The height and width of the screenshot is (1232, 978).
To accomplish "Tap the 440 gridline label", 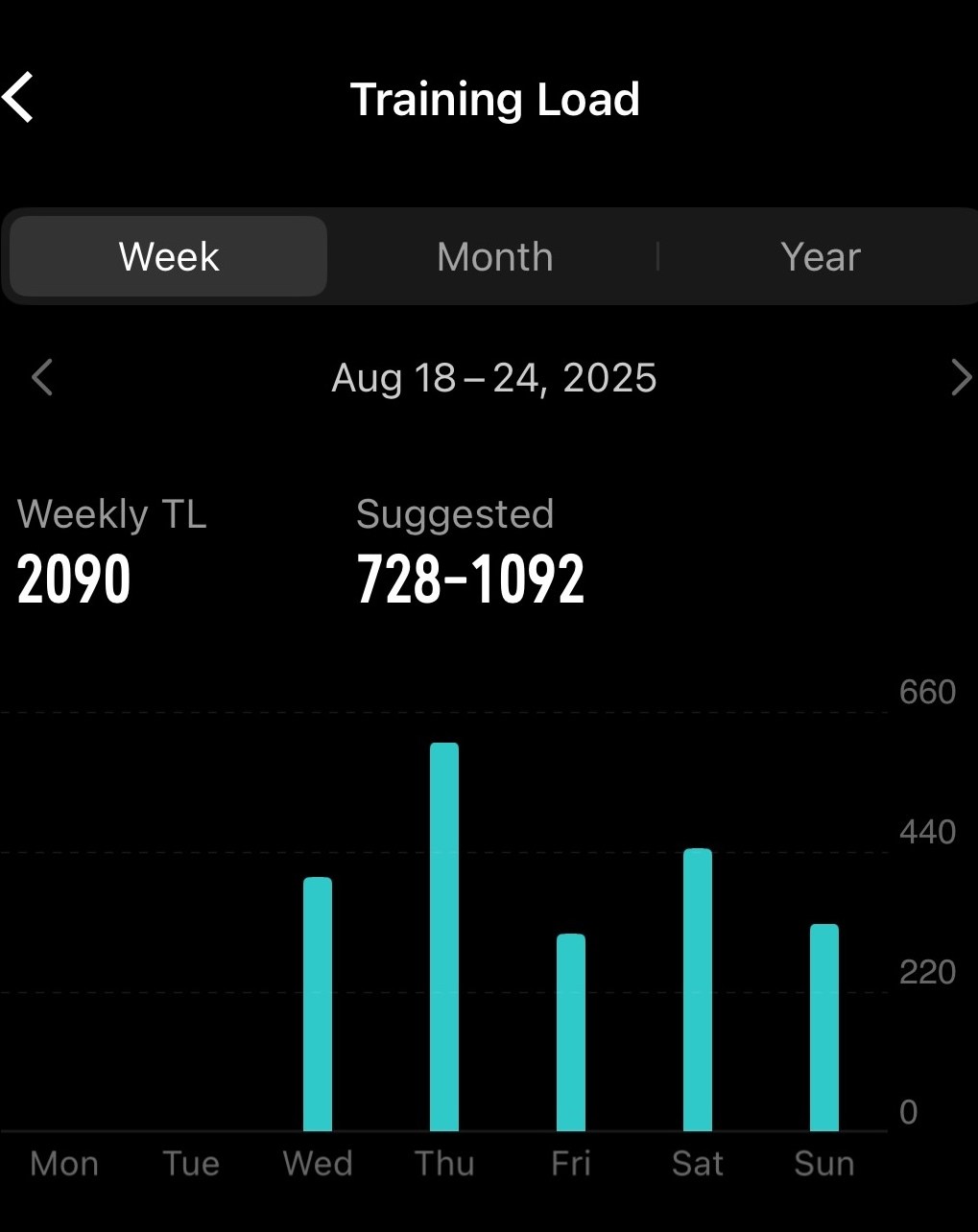I will 927,832.
